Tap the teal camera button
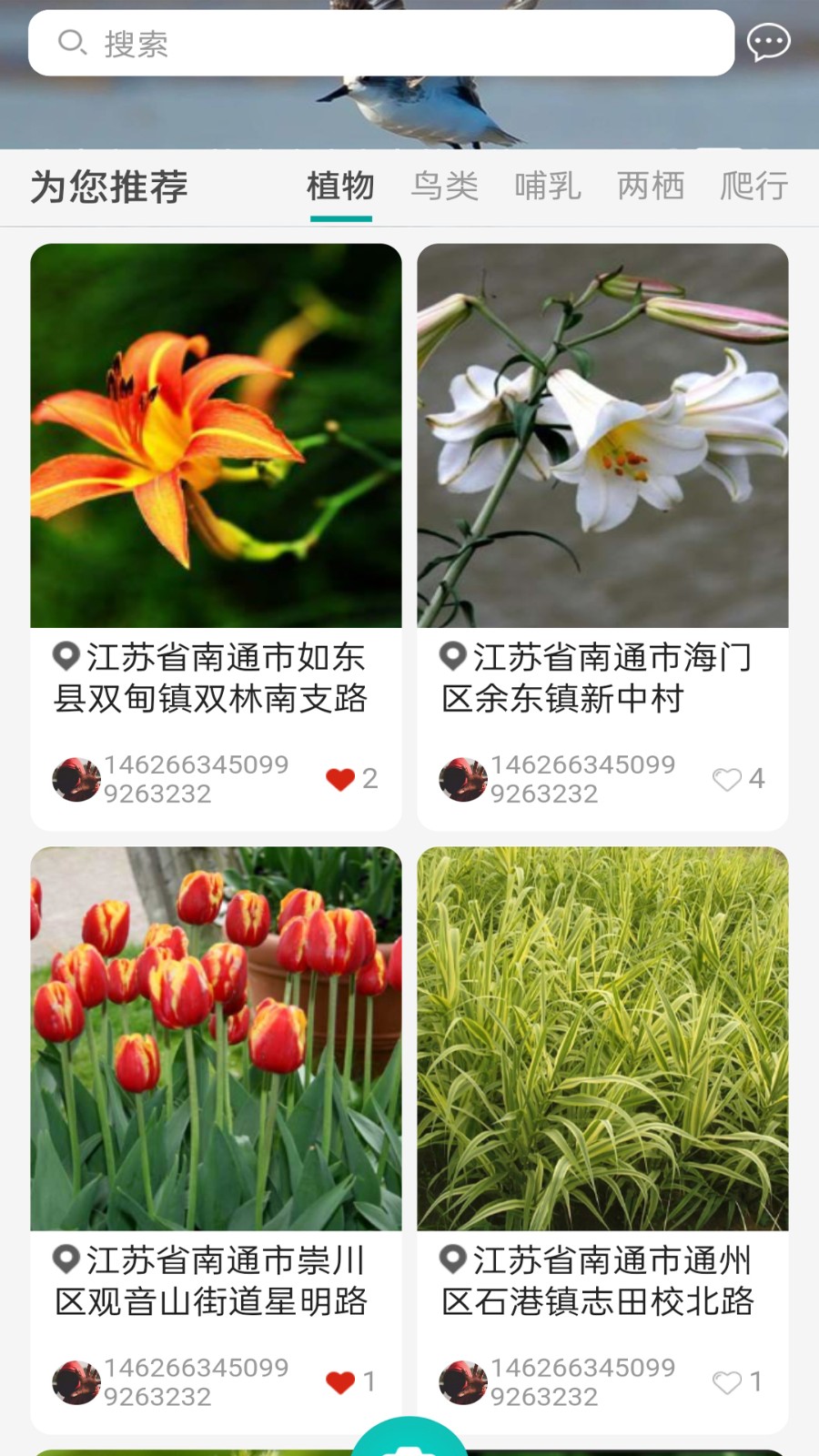The height and width of the screenshot is (1456, 819). point(409,1442)
